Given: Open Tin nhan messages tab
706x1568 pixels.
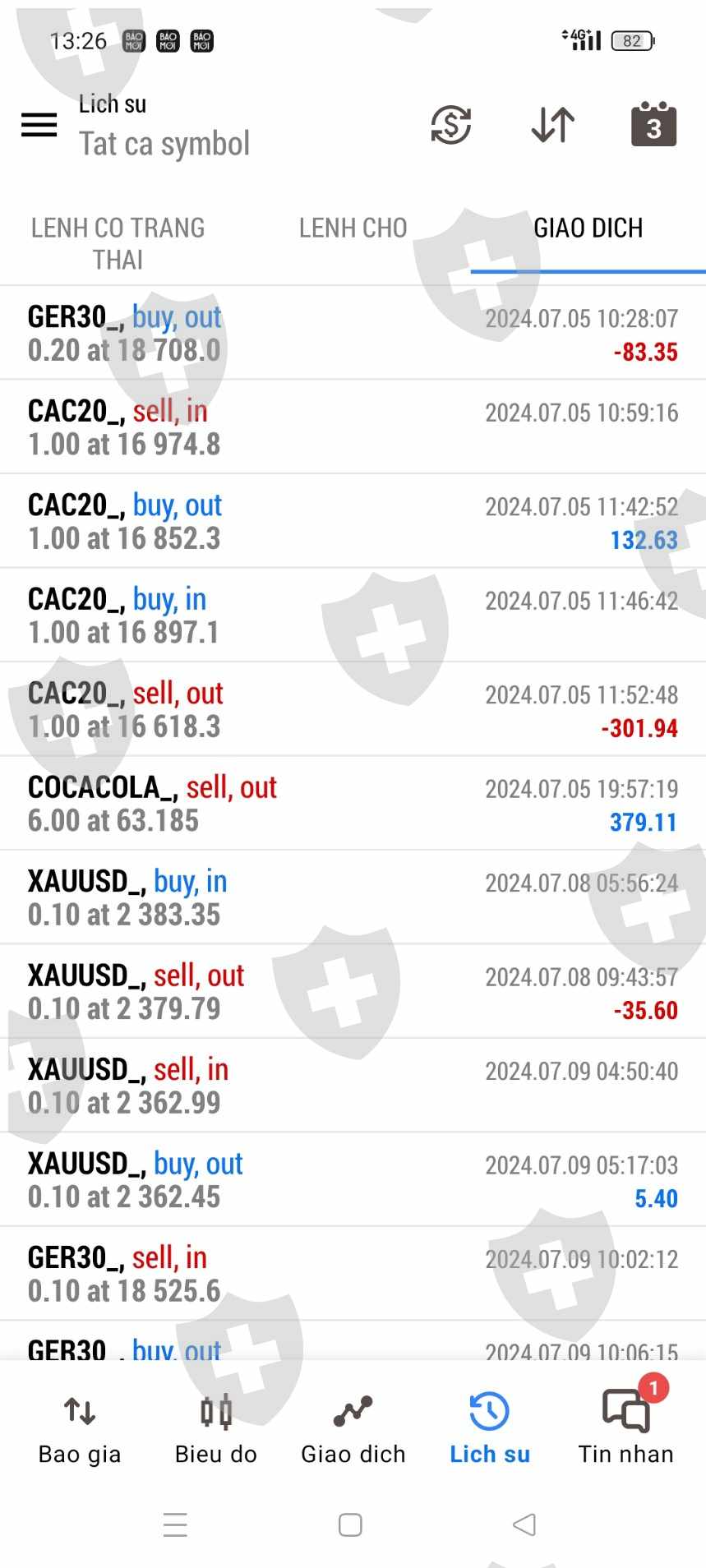Looking at the screenshot, I should pos(626,1429).
